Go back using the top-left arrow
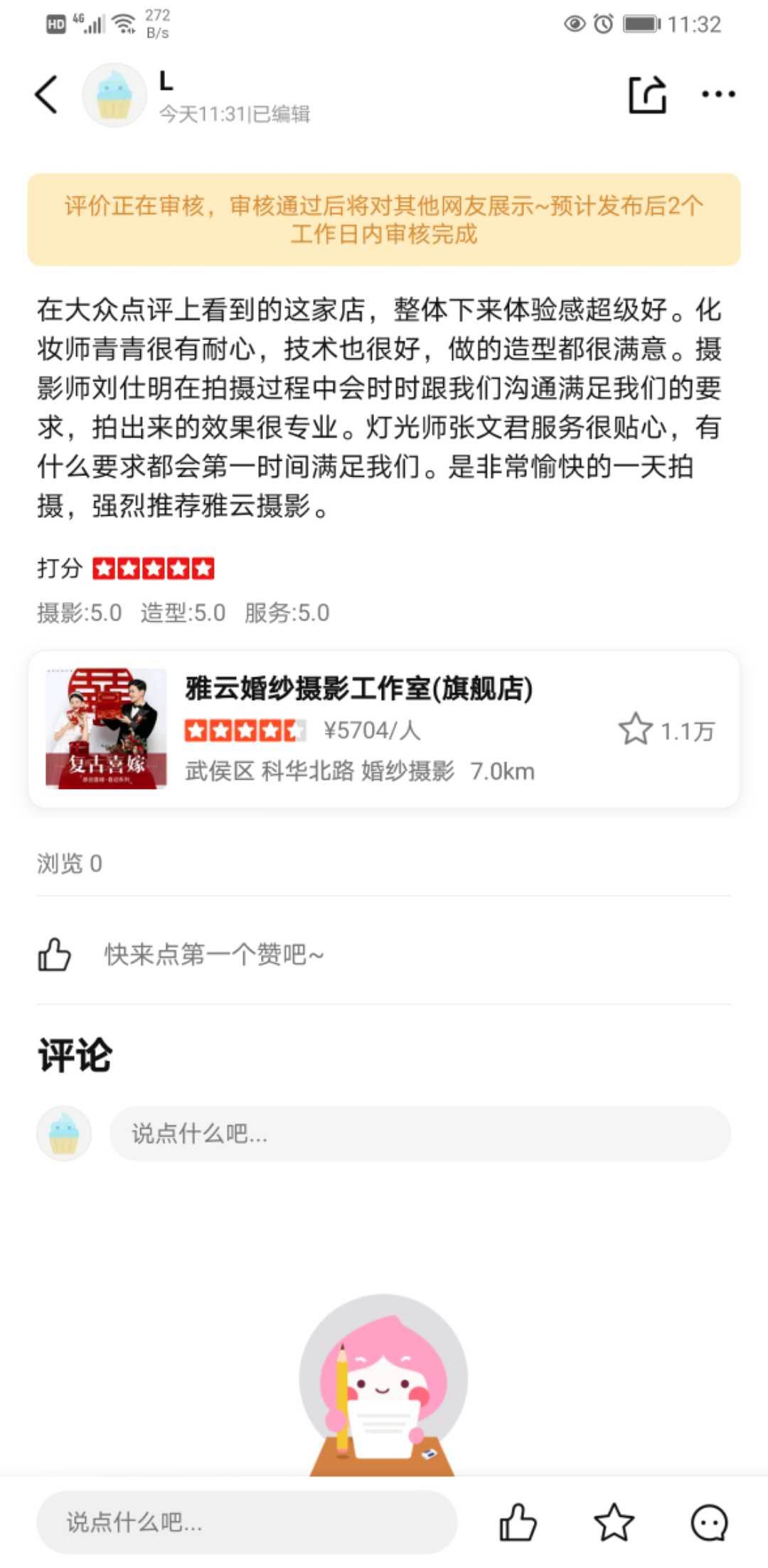 point(47,95)
